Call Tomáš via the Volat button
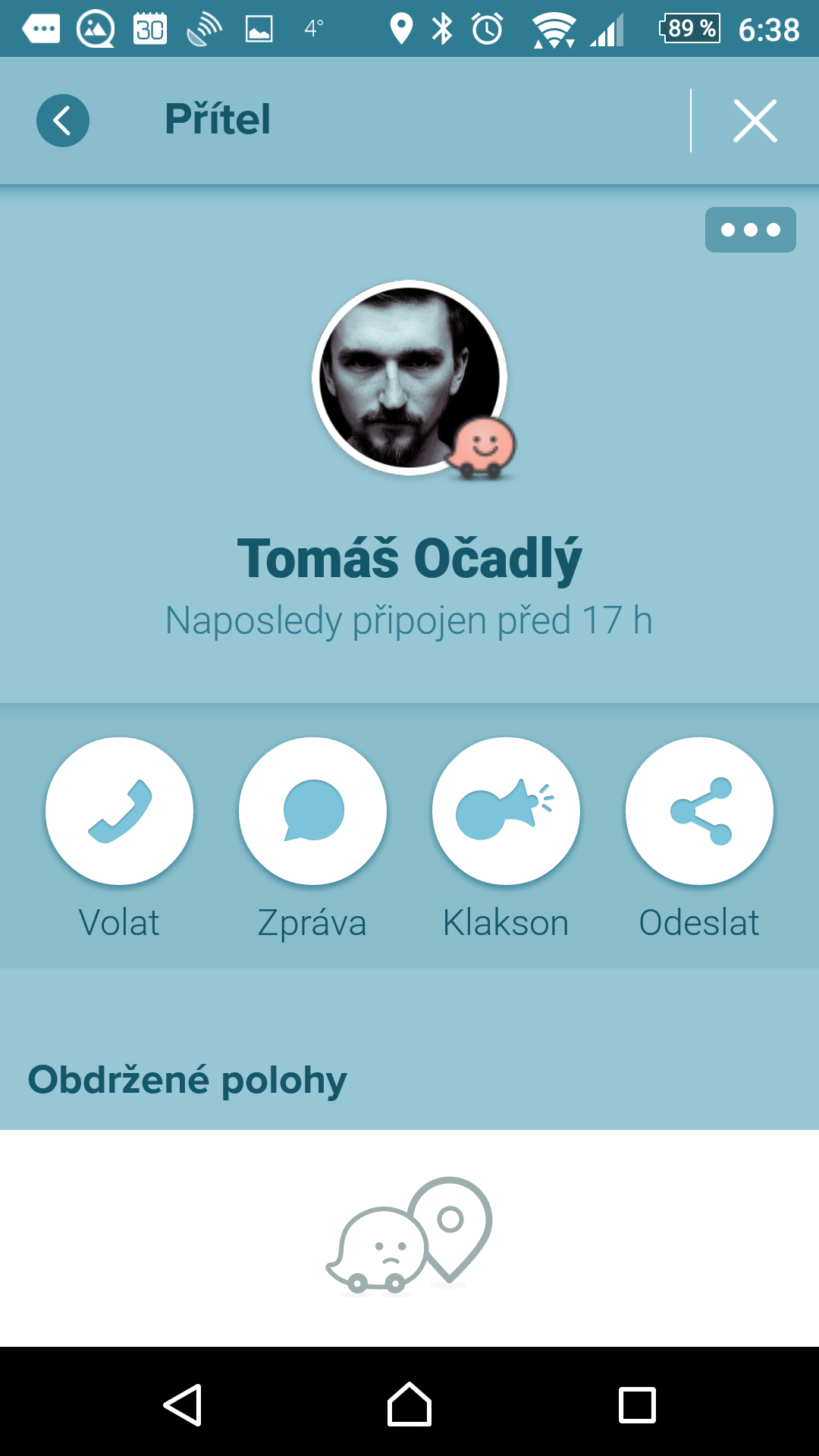The height and width of the screenshot is (1456, 819). (x=120, y=811)
